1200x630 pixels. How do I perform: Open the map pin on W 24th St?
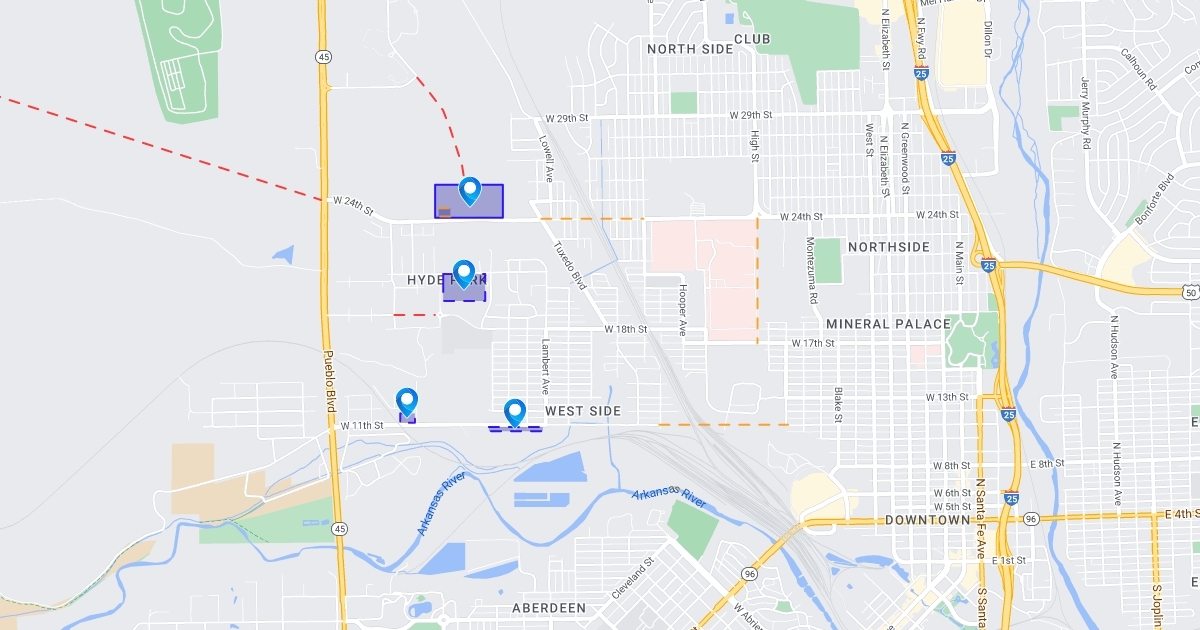(469, 190)
